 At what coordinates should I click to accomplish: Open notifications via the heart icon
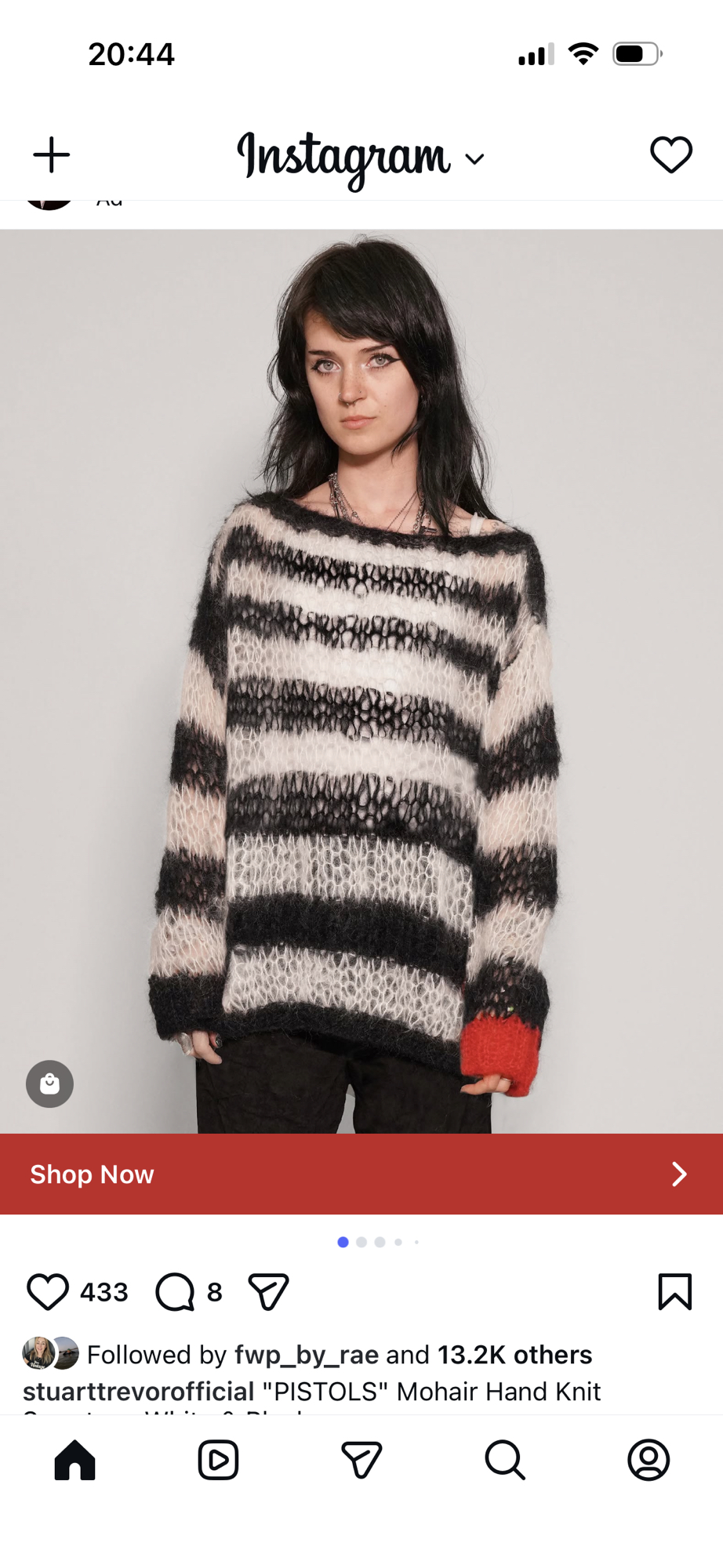click(671, 154)
